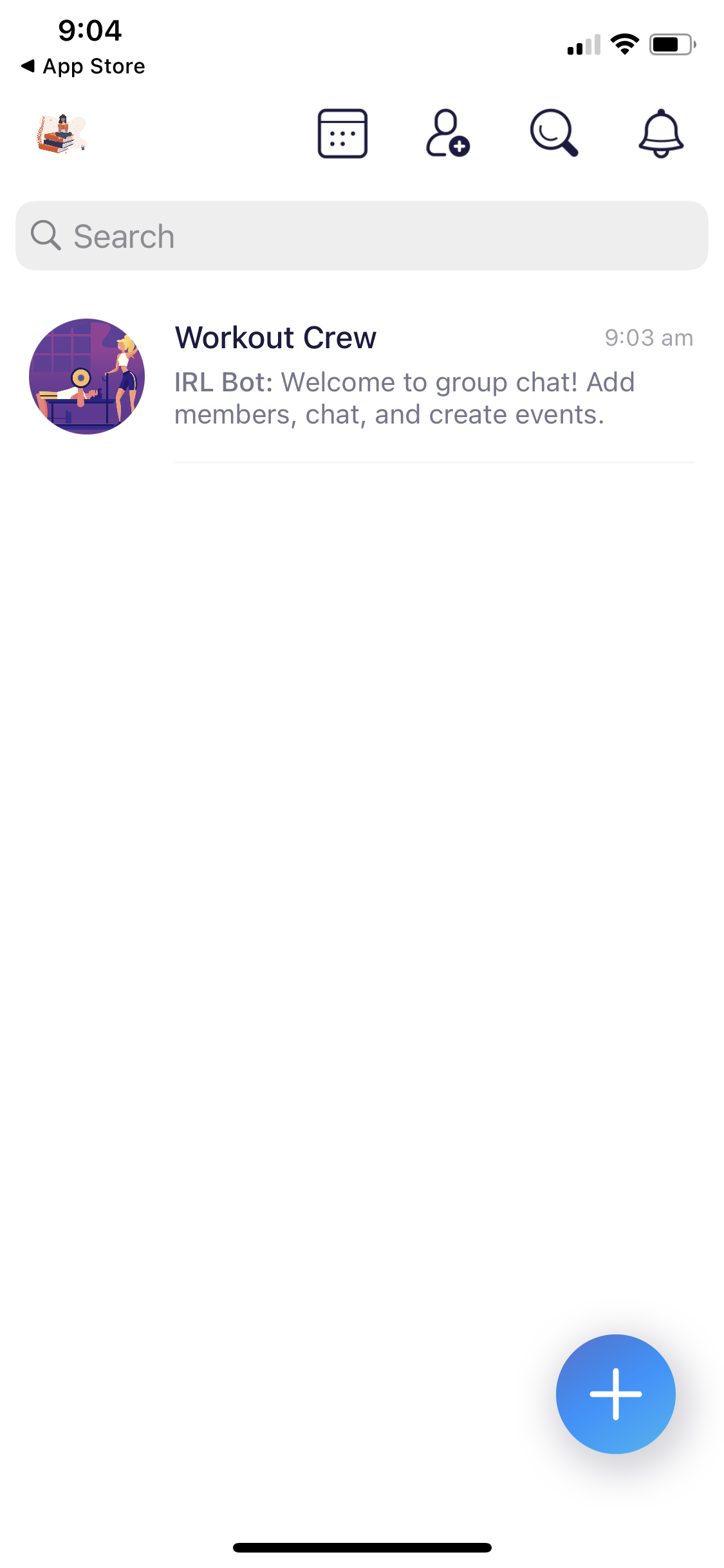Tap the add friend icon
724x1568 pixels.
coord(447,133)
